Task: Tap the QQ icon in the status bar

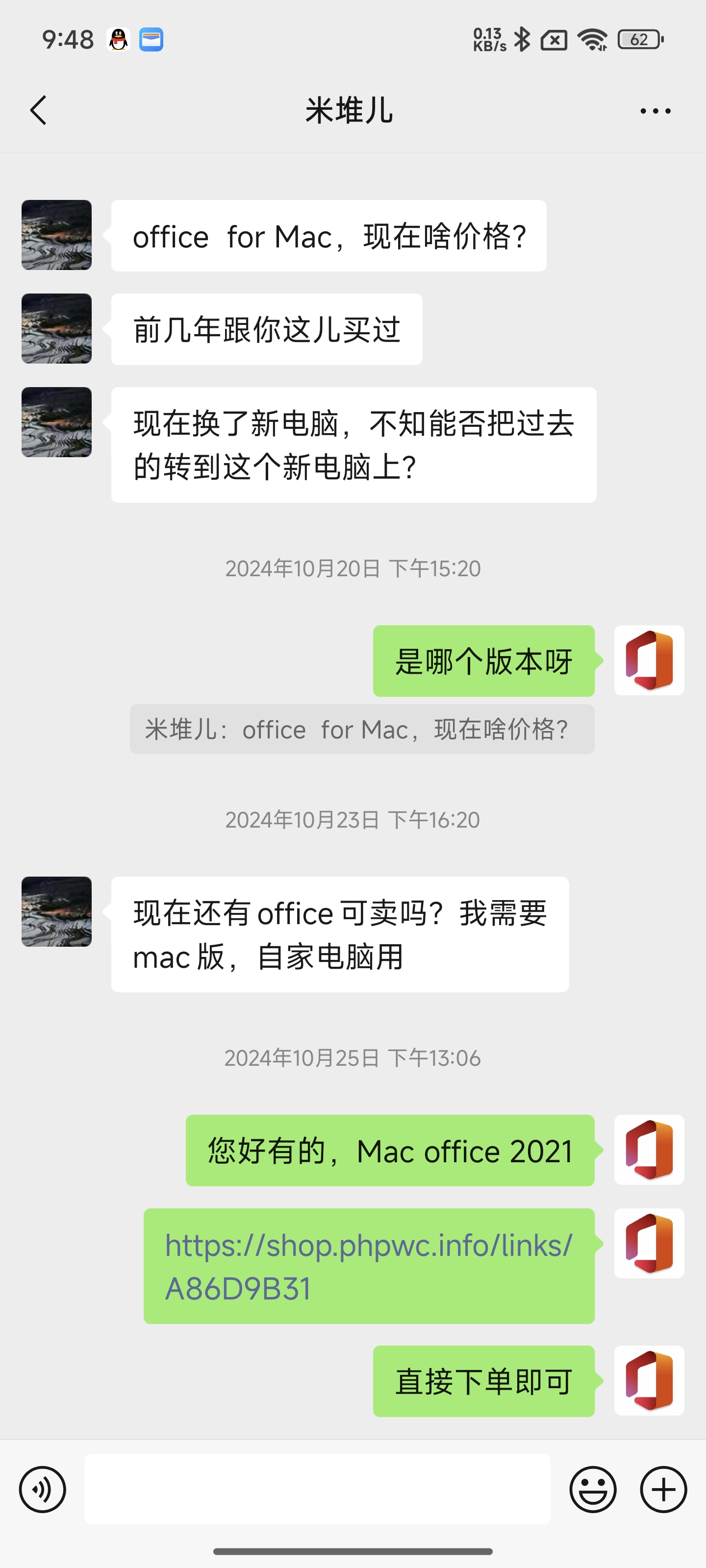Action: tap(118, 38)
